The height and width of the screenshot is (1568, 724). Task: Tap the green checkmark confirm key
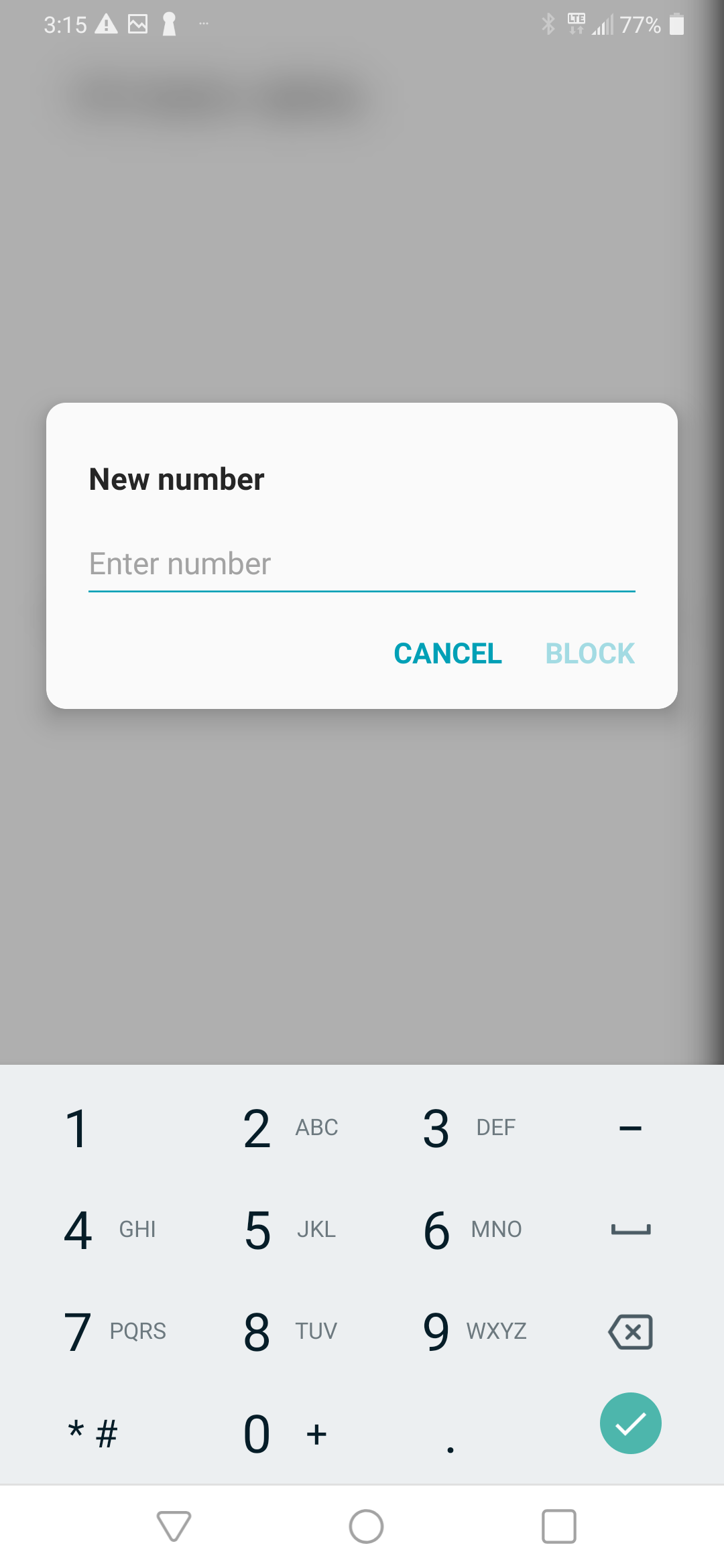pos(629,1423)
